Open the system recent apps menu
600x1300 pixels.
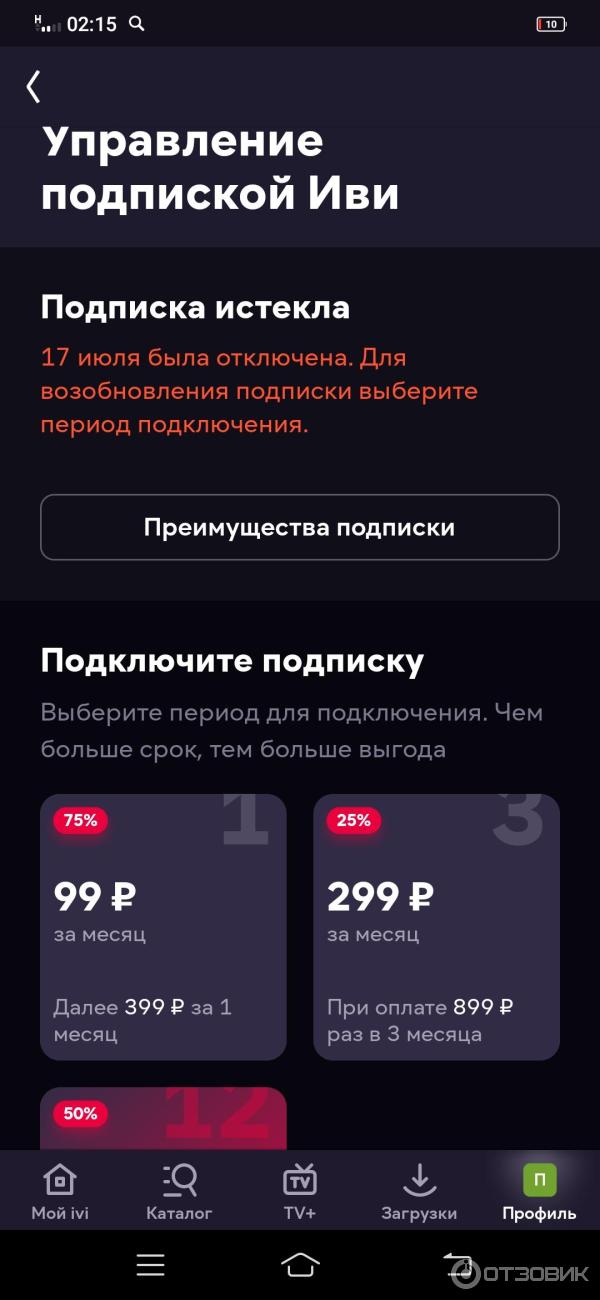point(150,1265)
